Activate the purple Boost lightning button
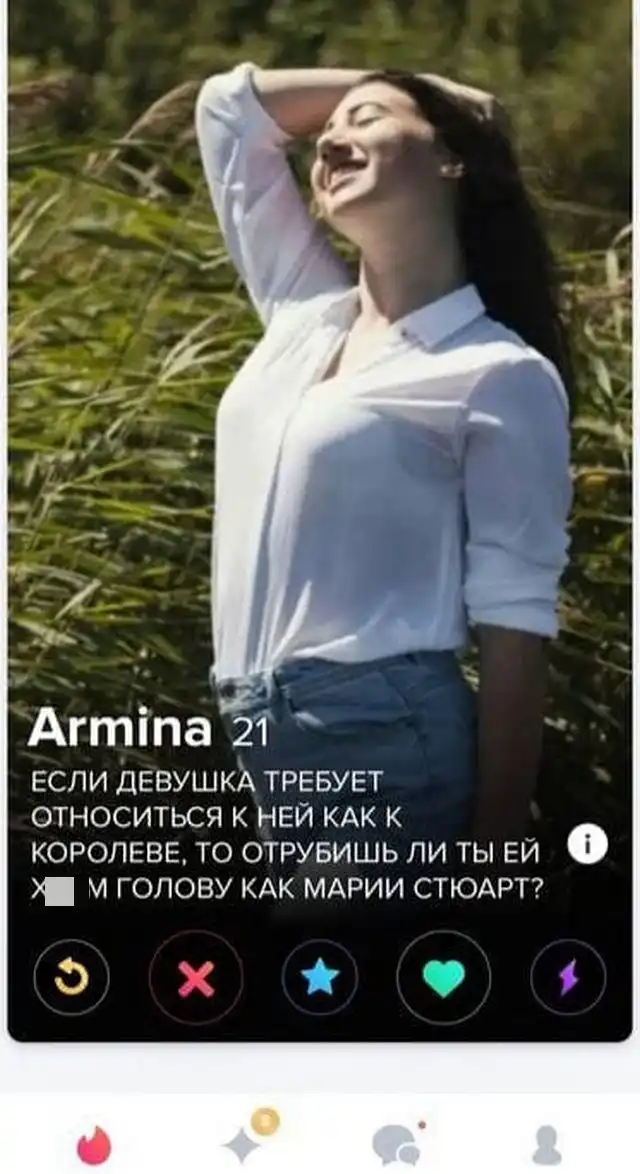640x1174 pixels. [x=568, y=977]
